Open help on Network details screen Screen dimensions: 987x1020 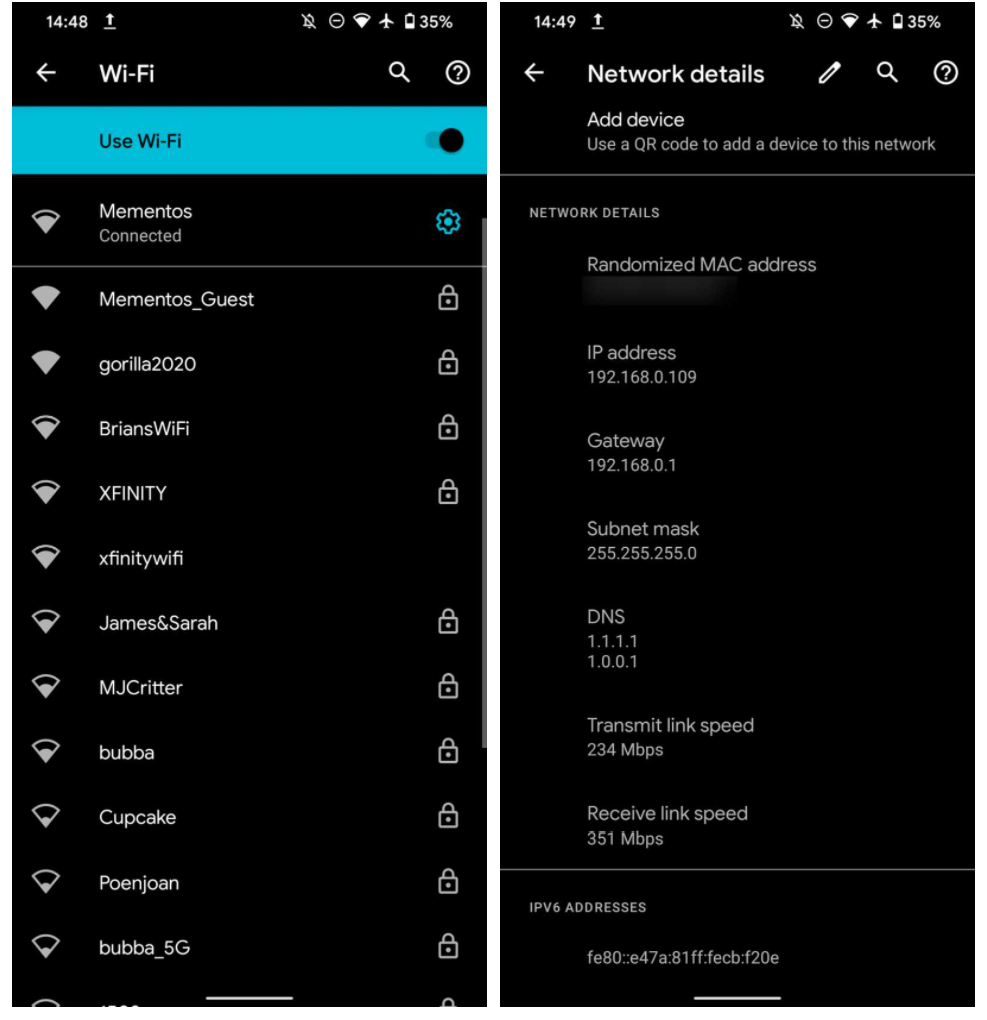pyautogui.click(x=945, y=73)
